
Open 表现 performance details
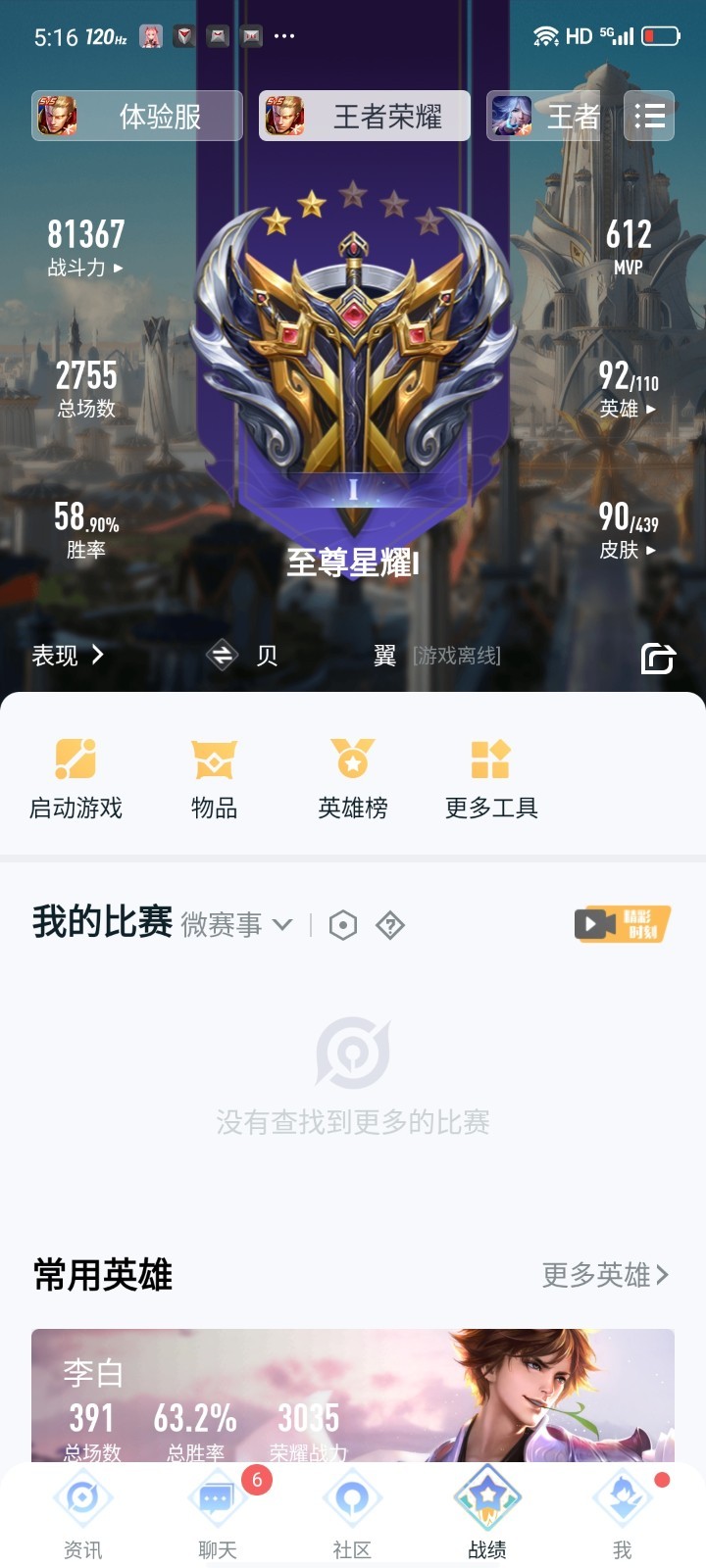68,655
